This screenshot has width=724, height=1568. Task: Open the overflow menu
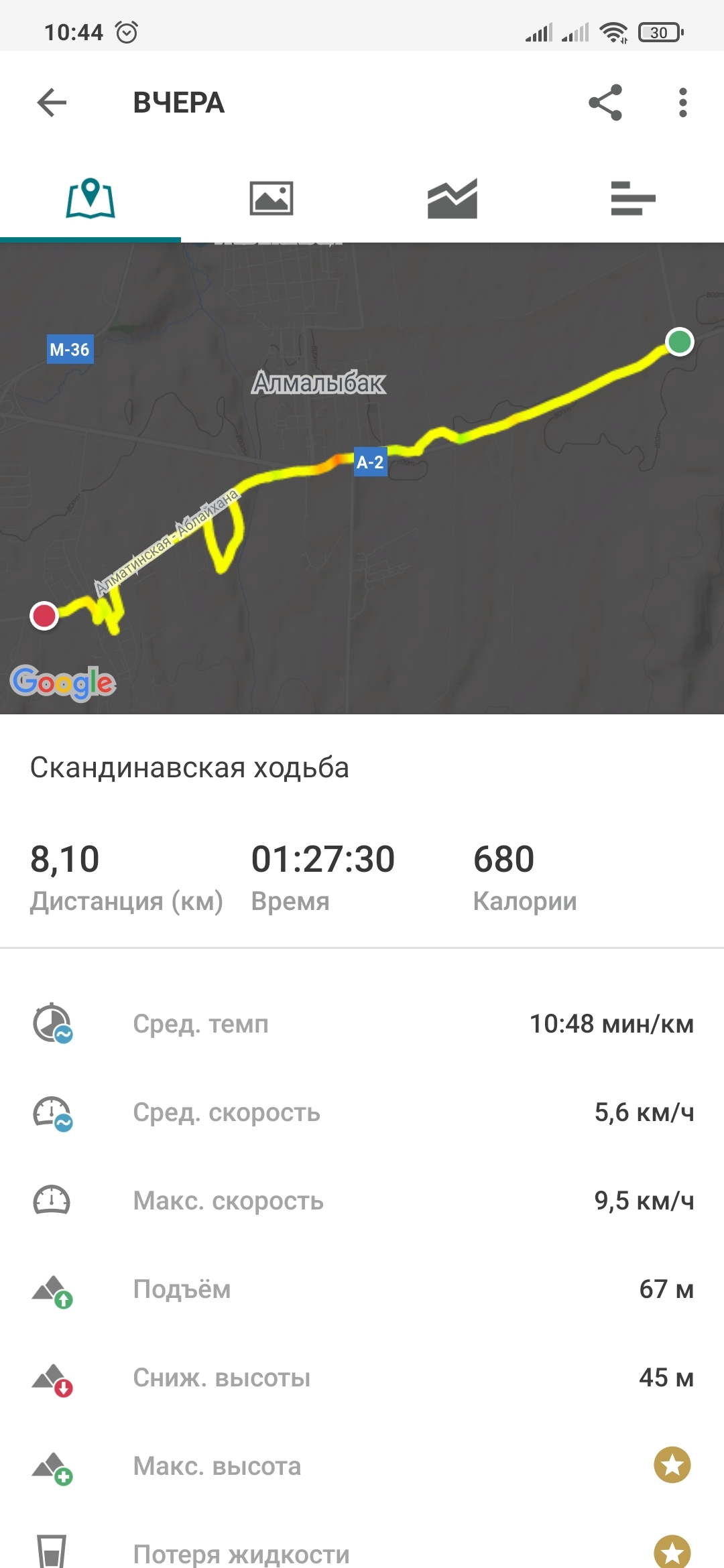(x=682, y=103)
